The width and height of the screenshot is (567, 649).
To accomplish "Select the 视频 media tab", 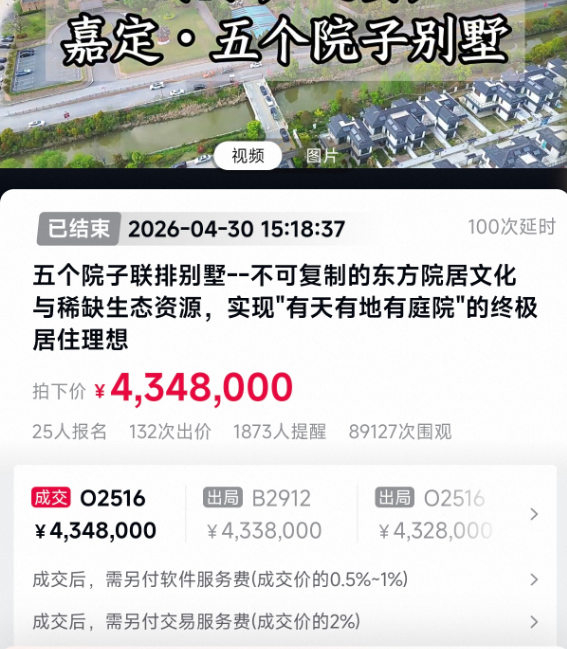I will click(x=247, y=156).
